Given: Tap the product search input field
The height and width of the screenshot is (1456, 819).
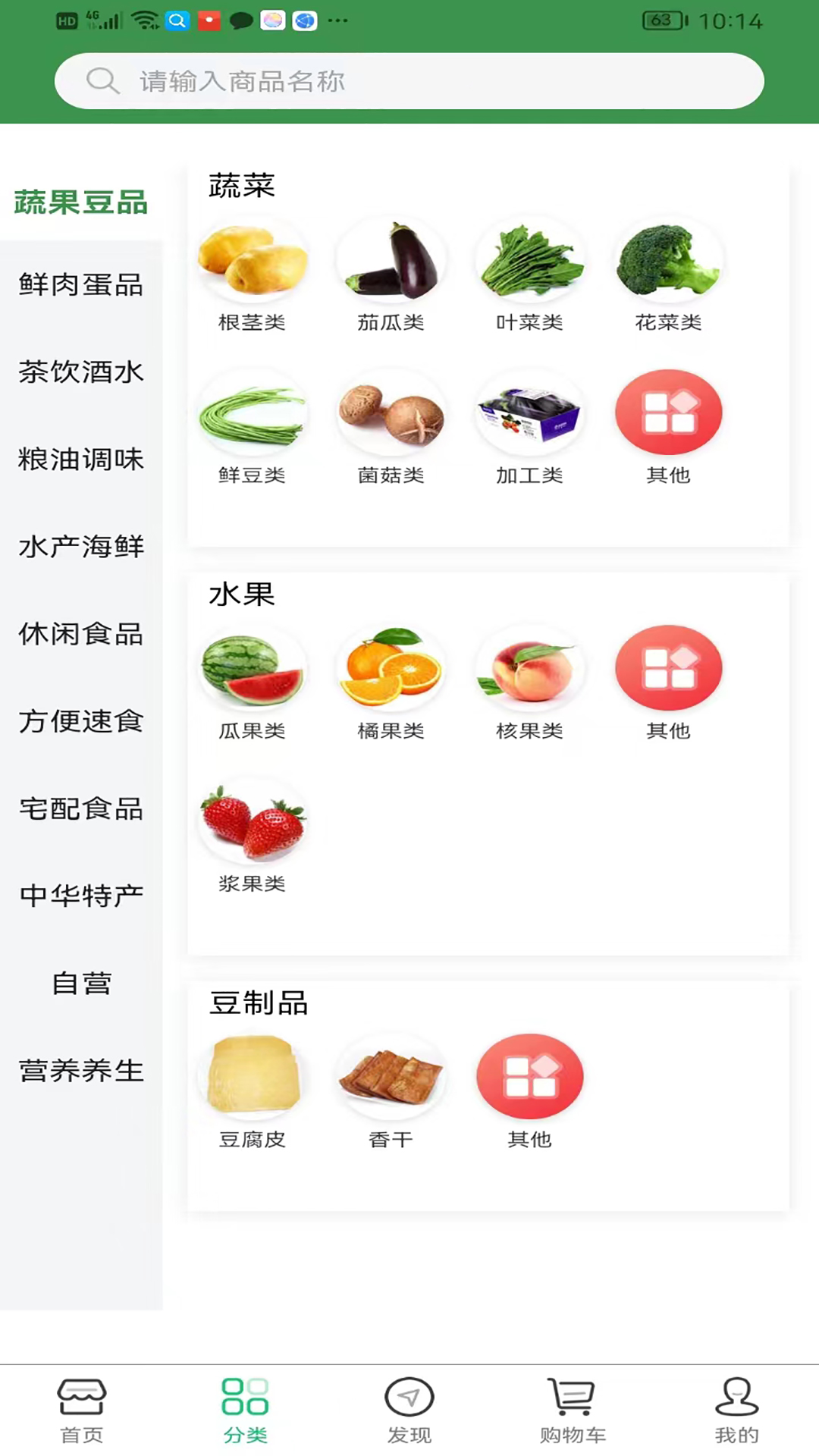Looking at the screenshot, I should click(409, 80).
